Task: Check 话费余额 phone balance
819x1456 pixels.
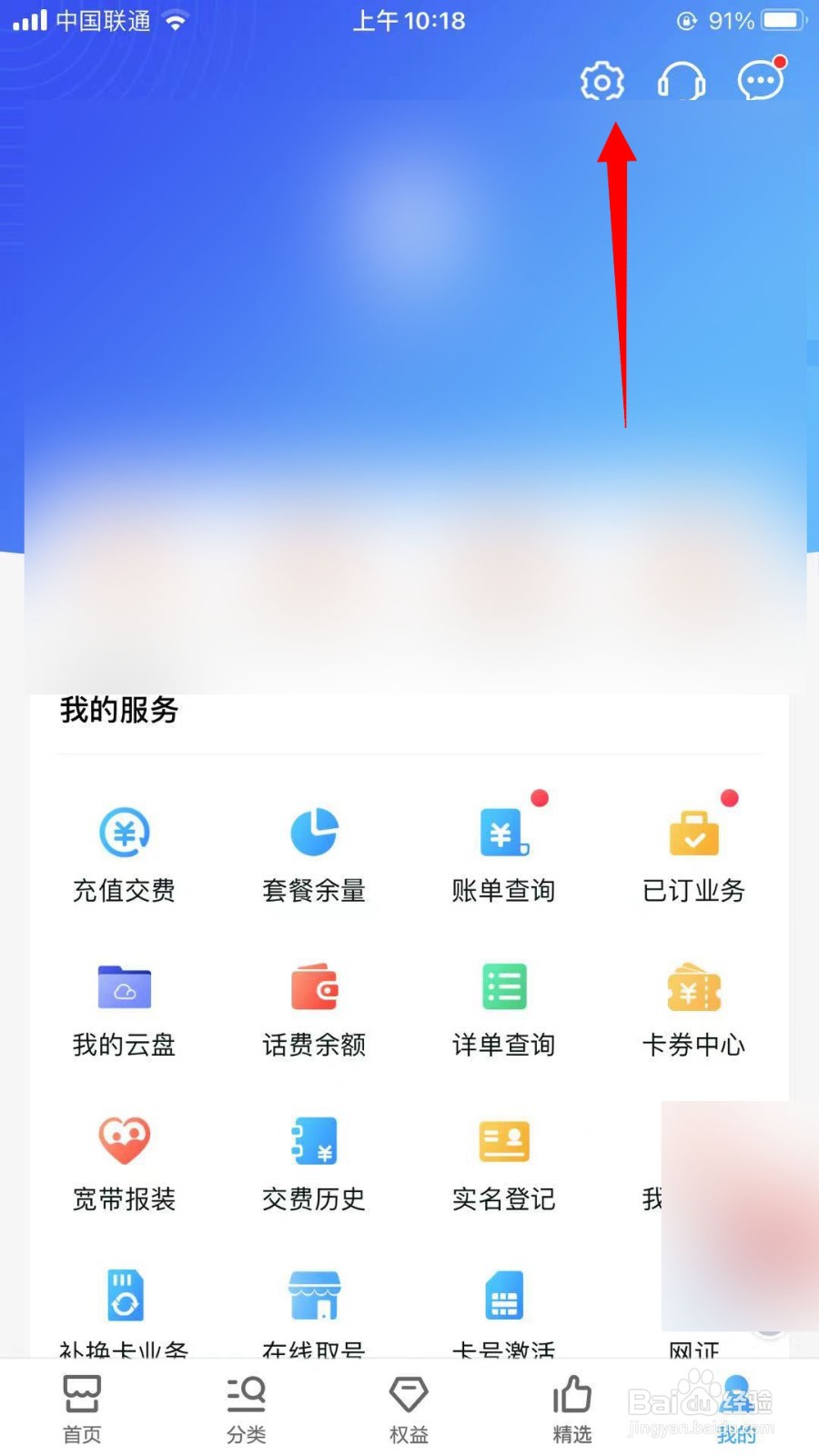Action: point(314,1006)
